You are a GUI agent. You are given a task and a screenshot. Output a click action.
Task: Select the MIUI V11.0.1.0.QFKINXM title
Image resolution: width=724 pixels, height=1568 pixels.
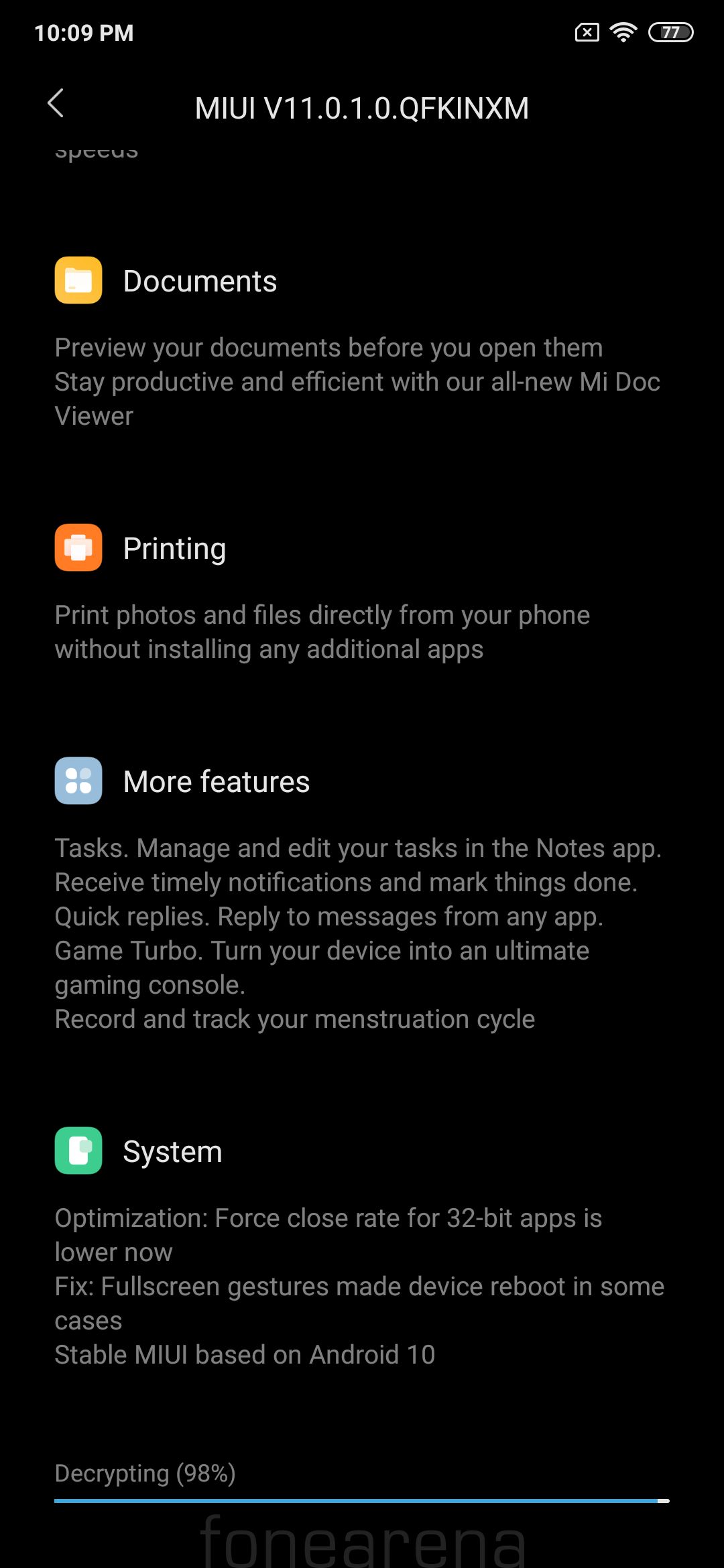point(361,107)
